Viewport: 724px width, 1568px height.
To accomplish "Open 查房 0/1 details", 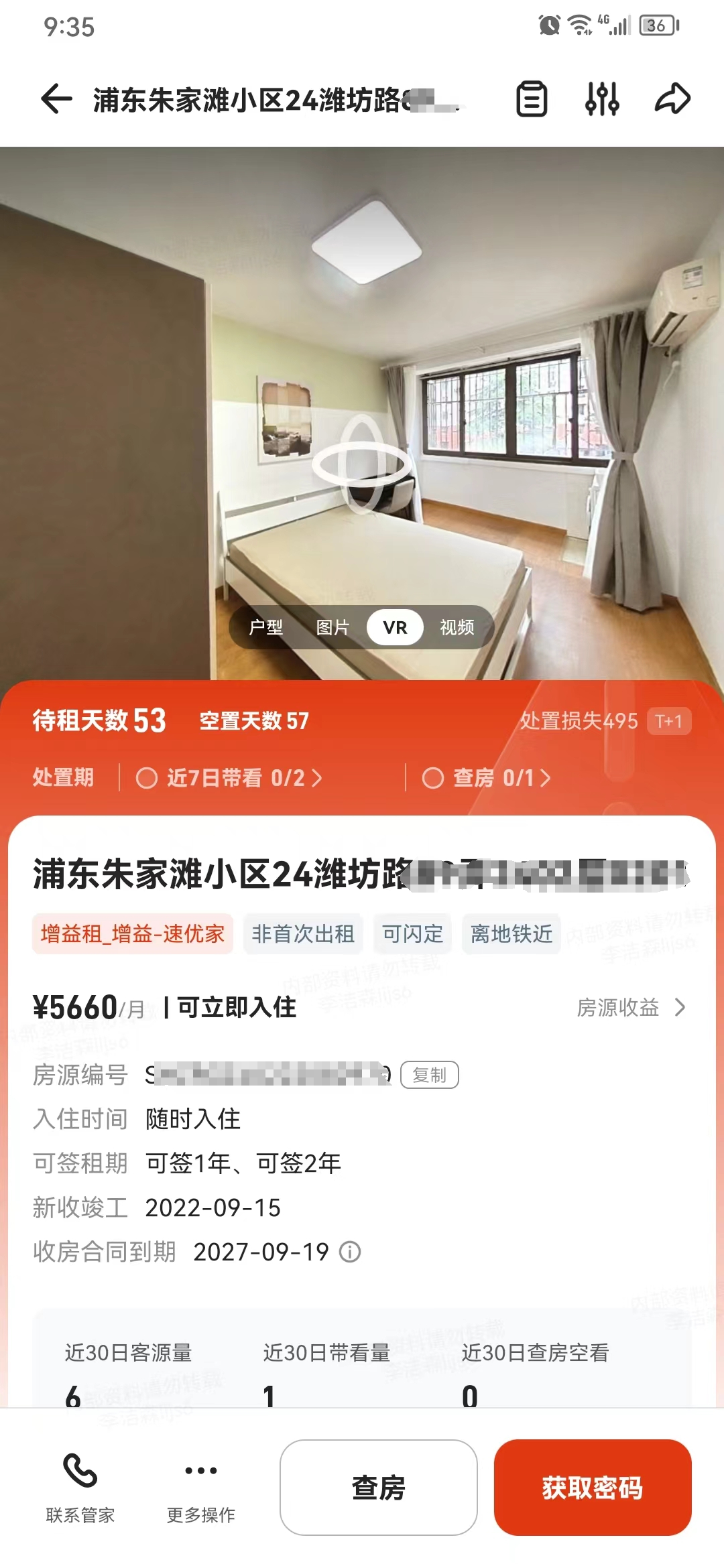I will tap(487, 778).
